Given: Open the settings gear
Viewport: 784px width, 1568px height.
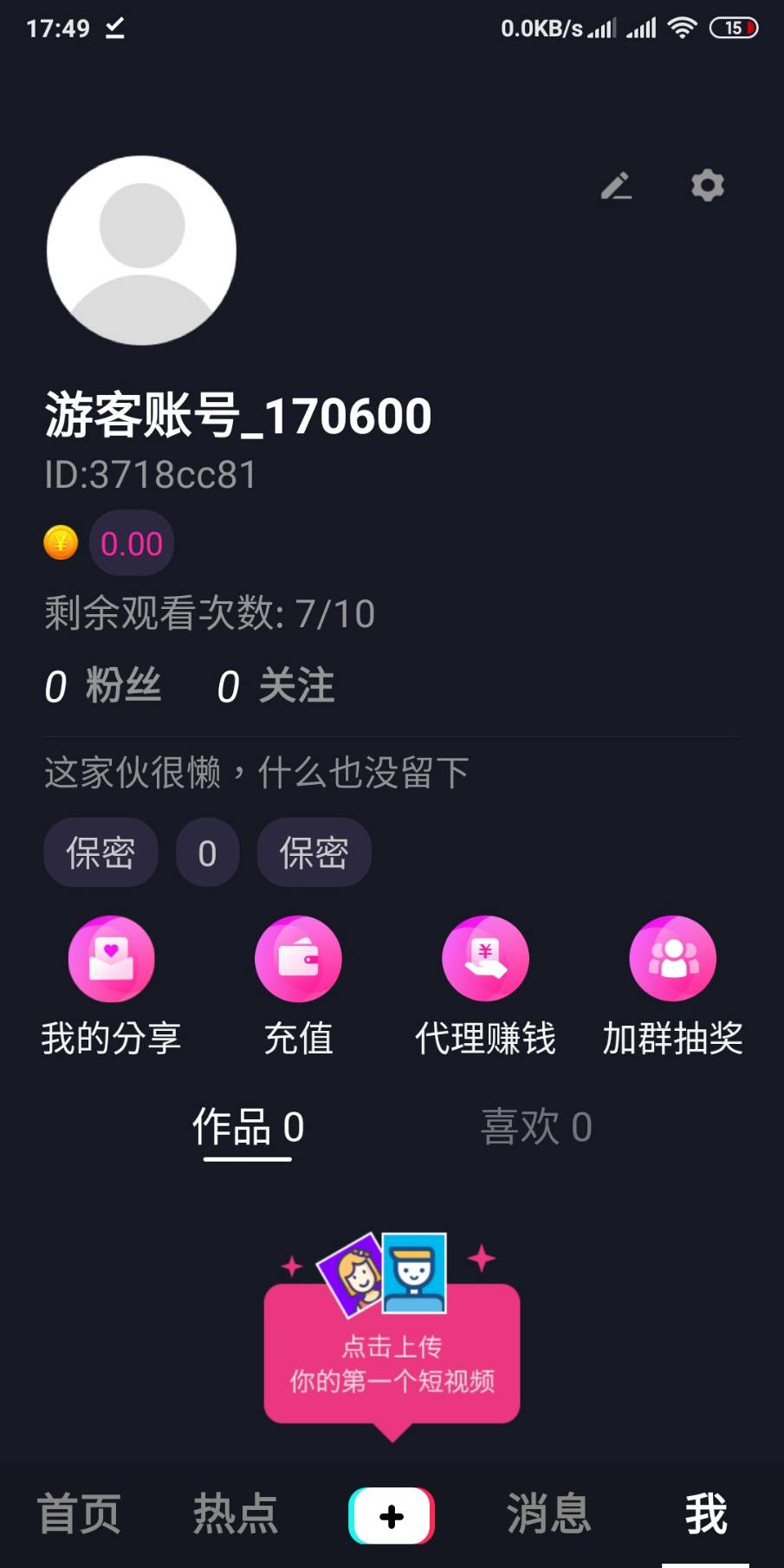Looking at the screenshot, I should tap(707, 185).
